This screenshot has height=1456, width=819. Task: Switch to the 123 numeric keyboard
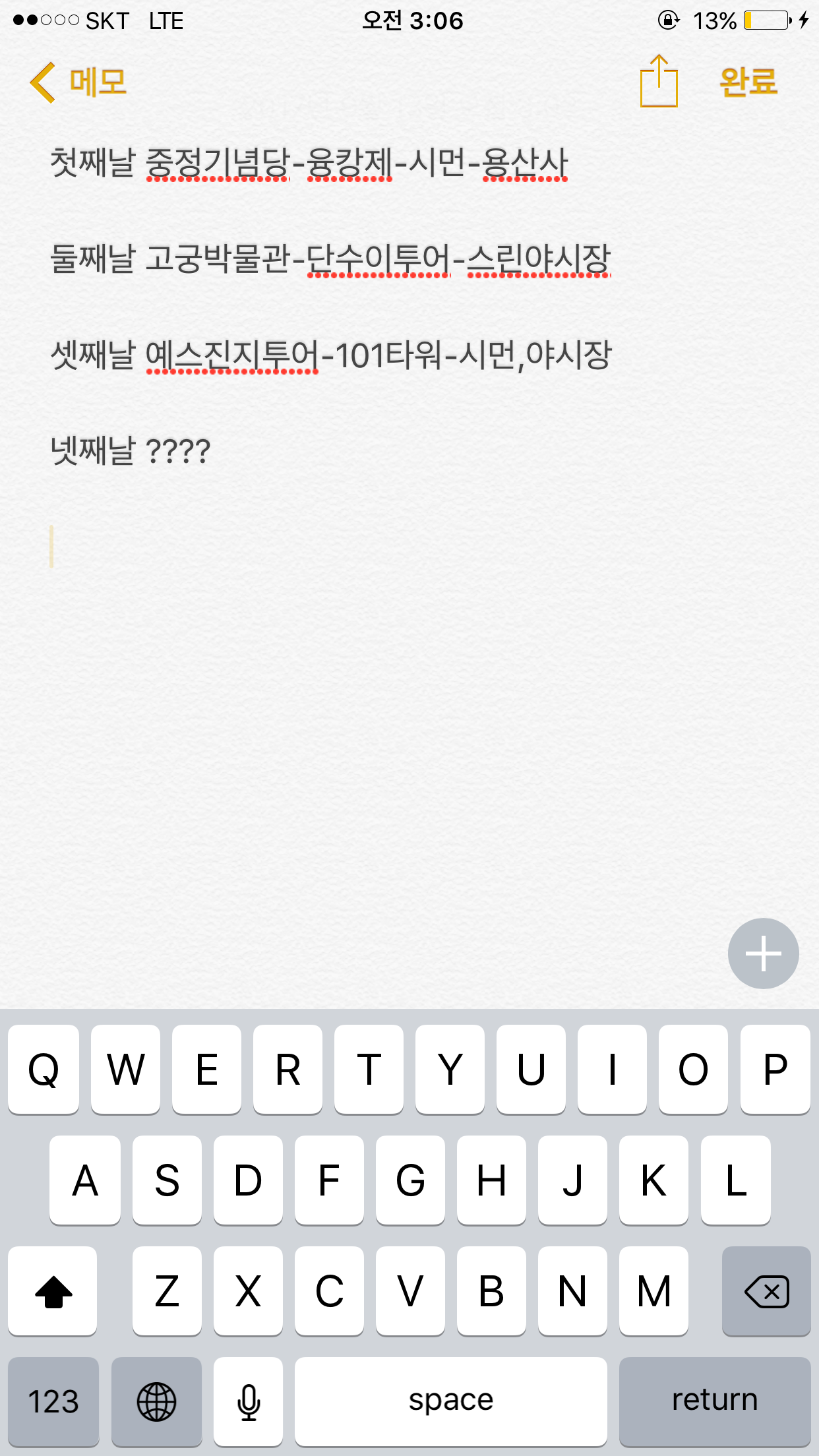point(53,1401)
